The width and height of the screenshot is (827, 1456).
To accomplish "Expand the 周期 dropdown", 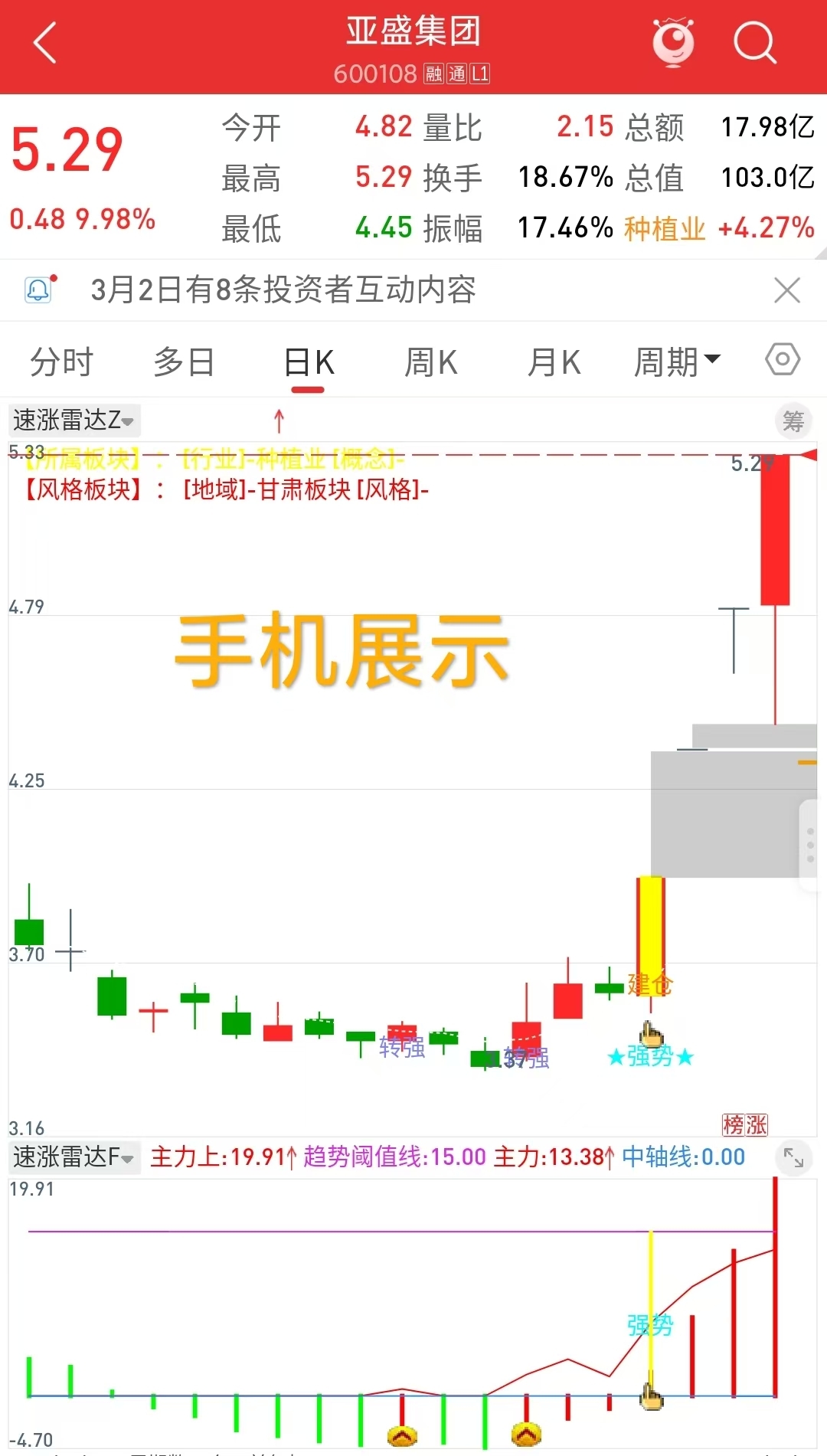I will 677,362.
